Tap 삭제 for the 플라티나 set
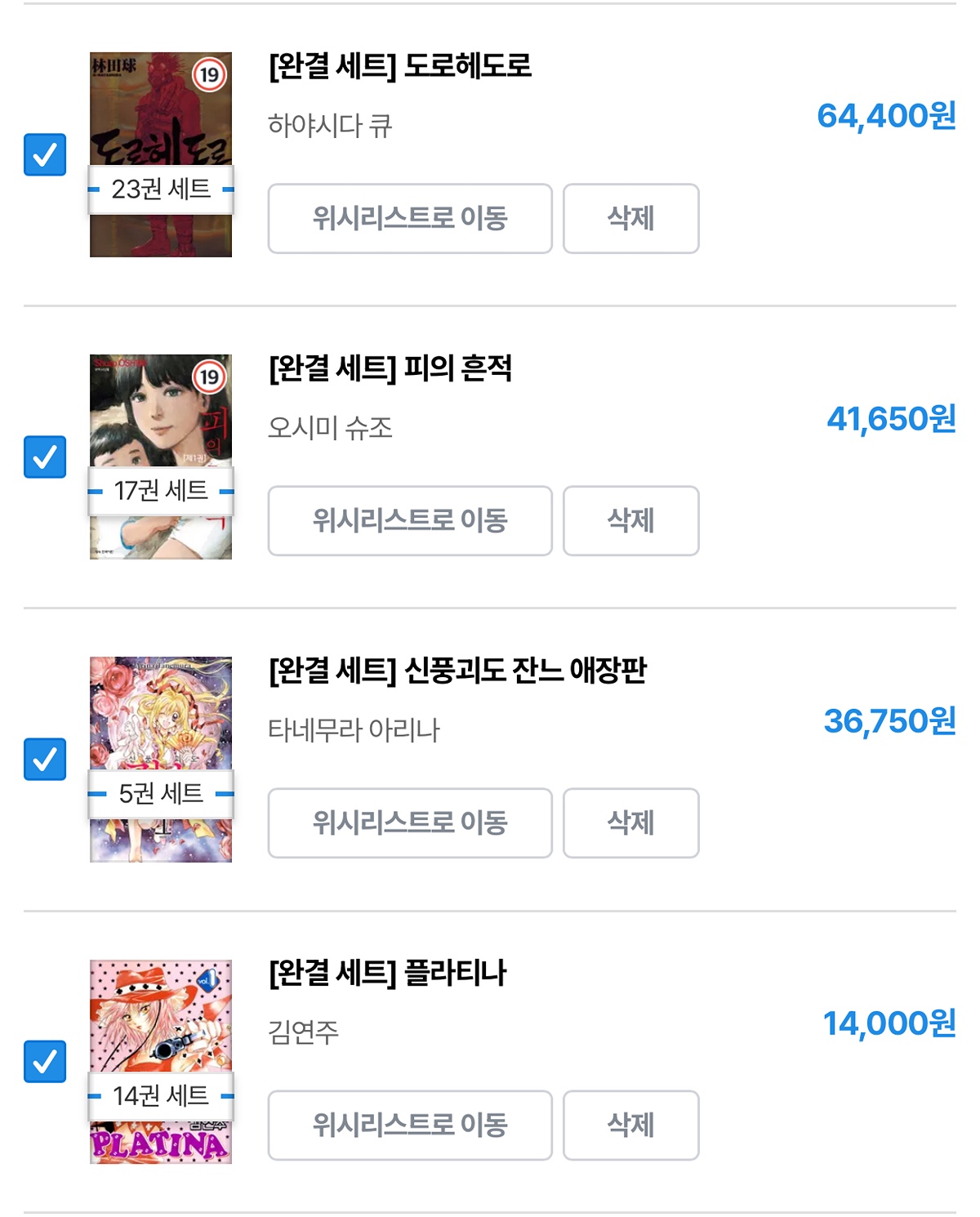The width and height of the screenshot is (980, 1217). coord(630,1125)
